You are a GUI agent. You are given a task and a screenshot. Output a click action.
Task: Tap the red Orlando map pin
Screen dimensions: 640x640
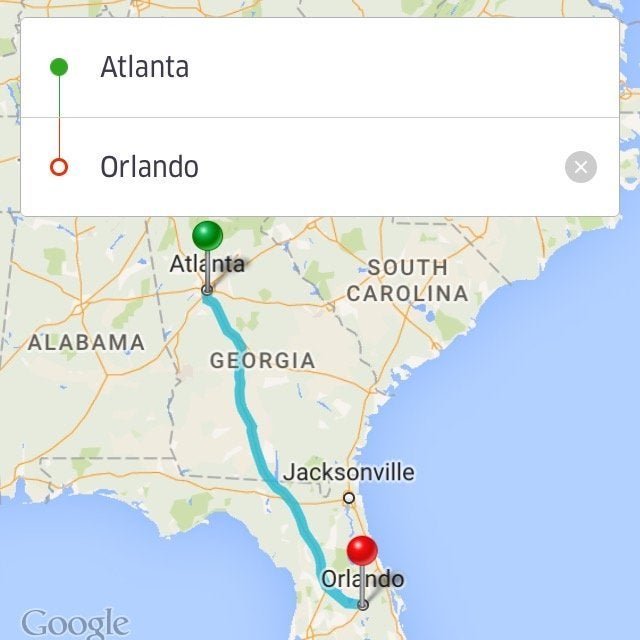(361, 552)
